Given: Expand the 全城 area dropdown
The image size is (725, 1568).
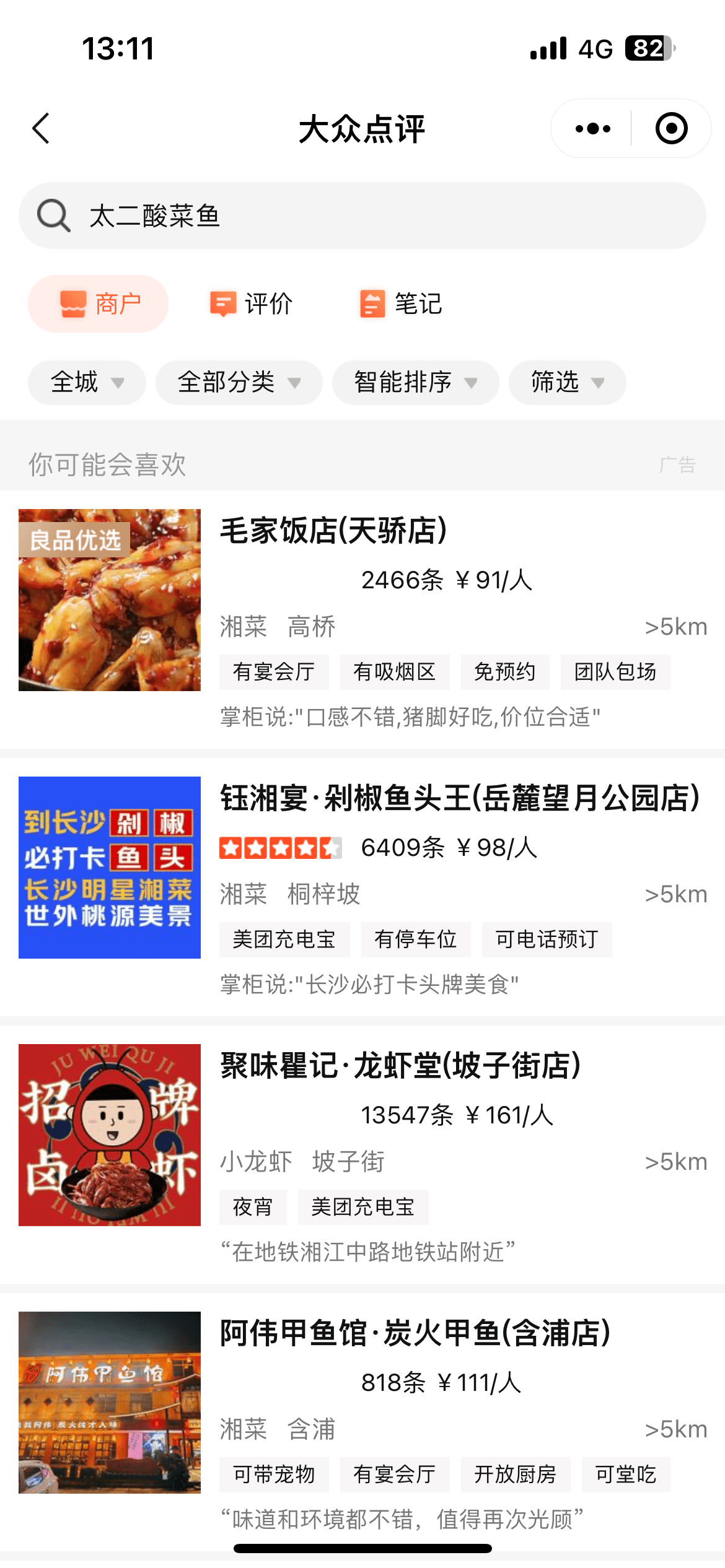Looking at the screenshot, I should pos(87,382).
